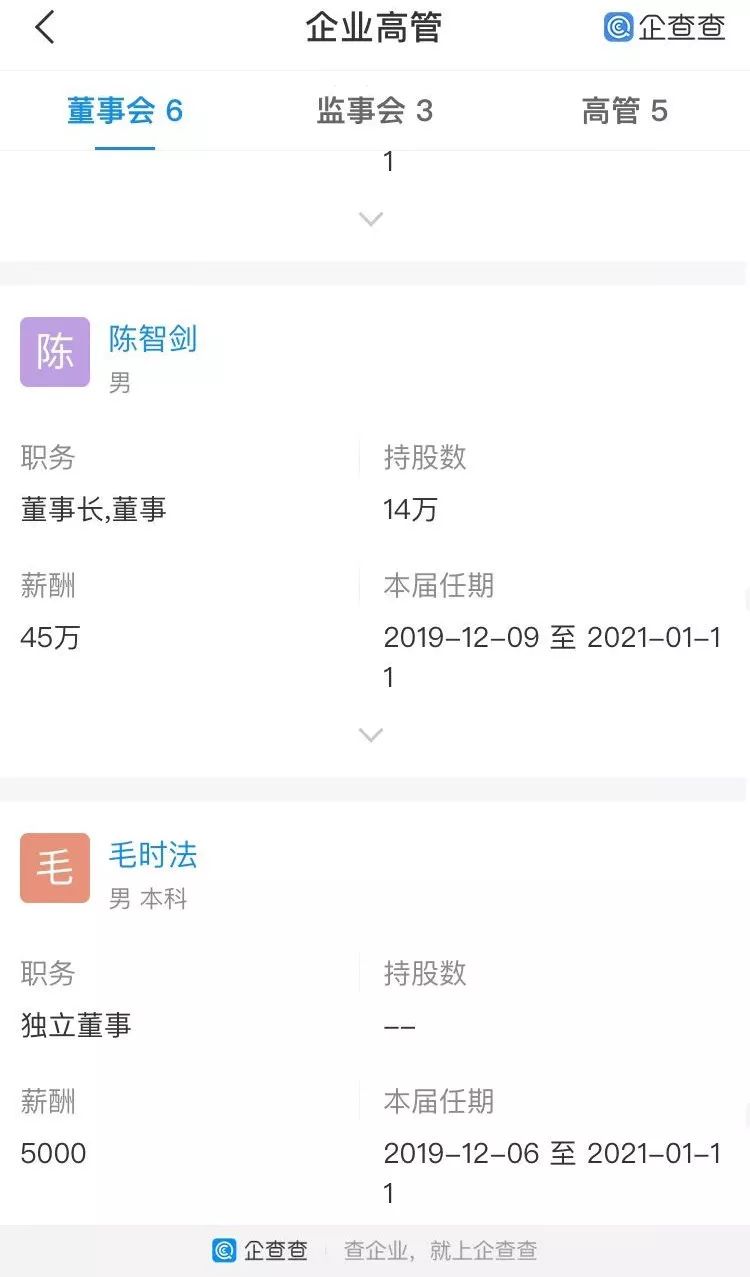
Task: Select the 董事会 6 tab
Action: [125, 111]
